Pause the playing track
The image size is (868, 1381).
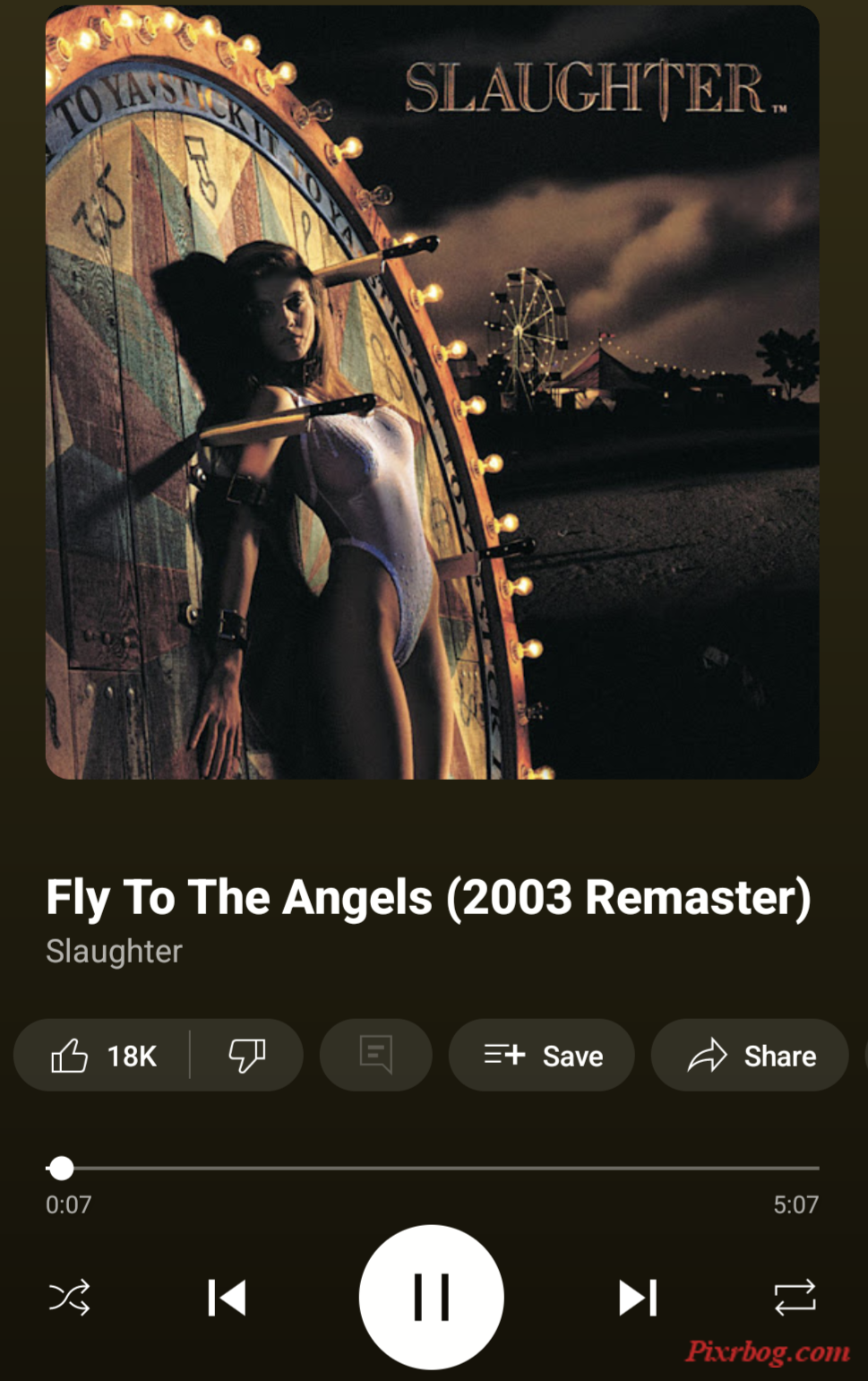(x=431, y=1297)
